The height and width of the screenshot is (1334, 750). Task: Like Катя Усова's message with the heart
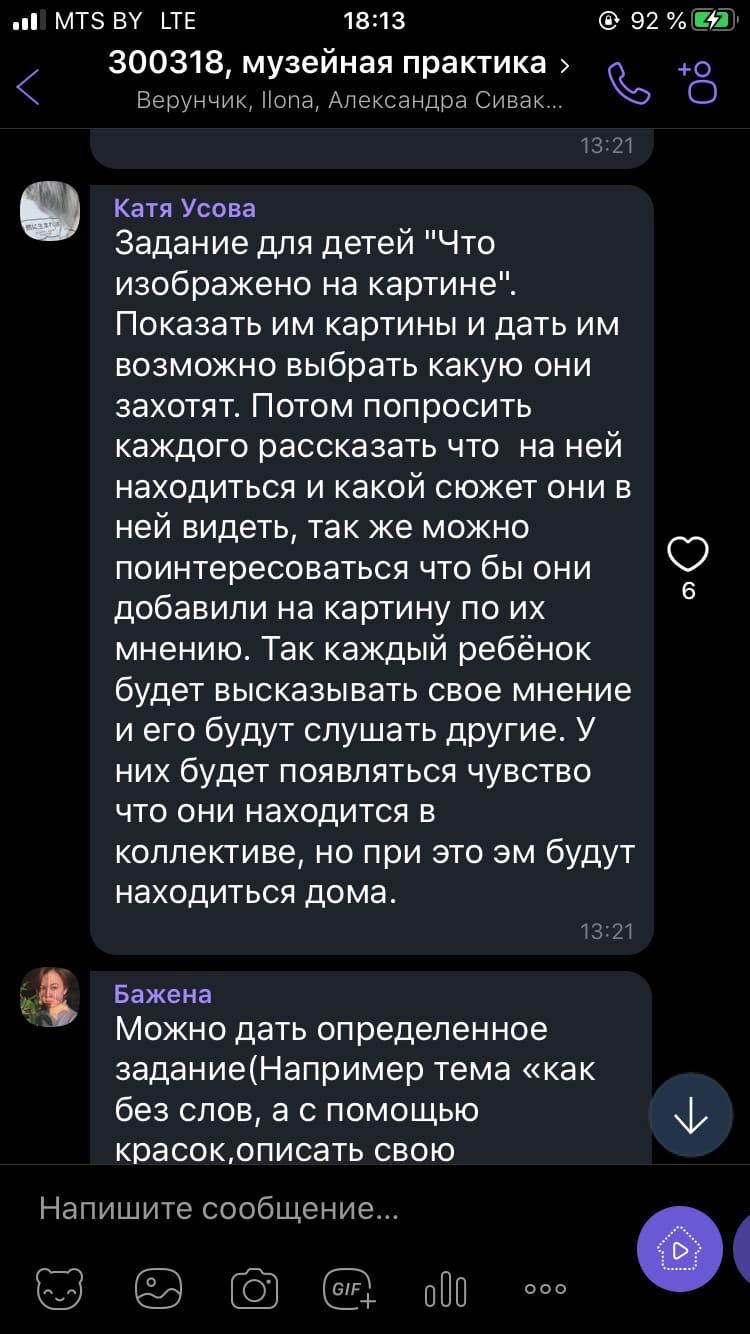pyautogui.click(x=688, y=553)
